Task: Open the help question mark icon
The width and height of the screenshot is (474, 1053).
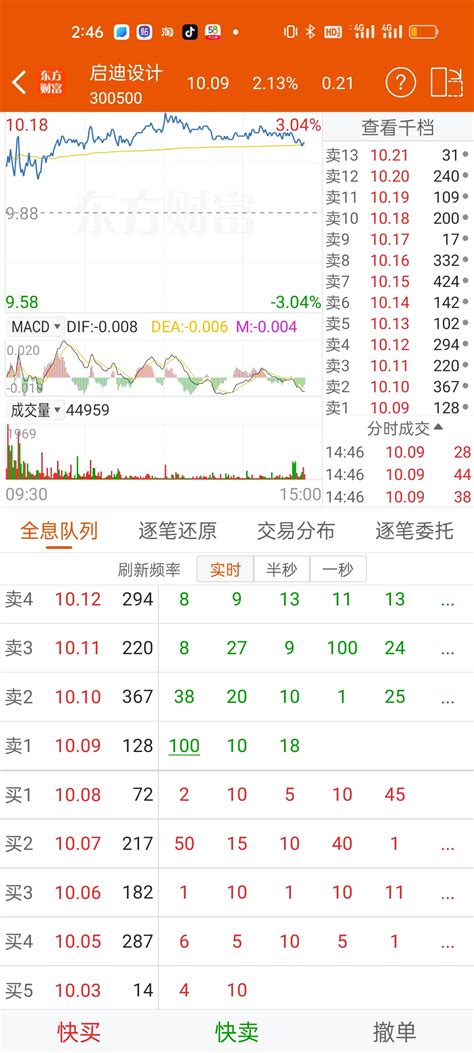Action: click(x=400, y=83)
